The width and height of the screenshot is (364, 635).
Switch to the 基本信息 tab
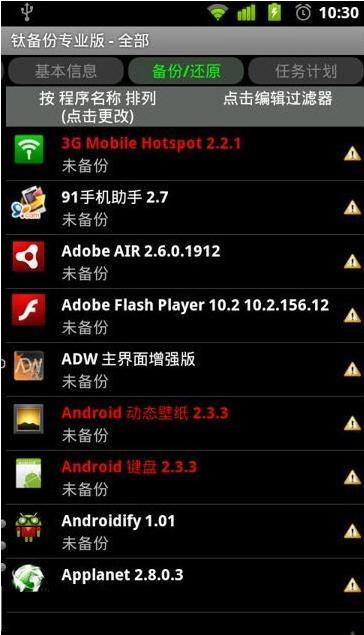[66, 71]
